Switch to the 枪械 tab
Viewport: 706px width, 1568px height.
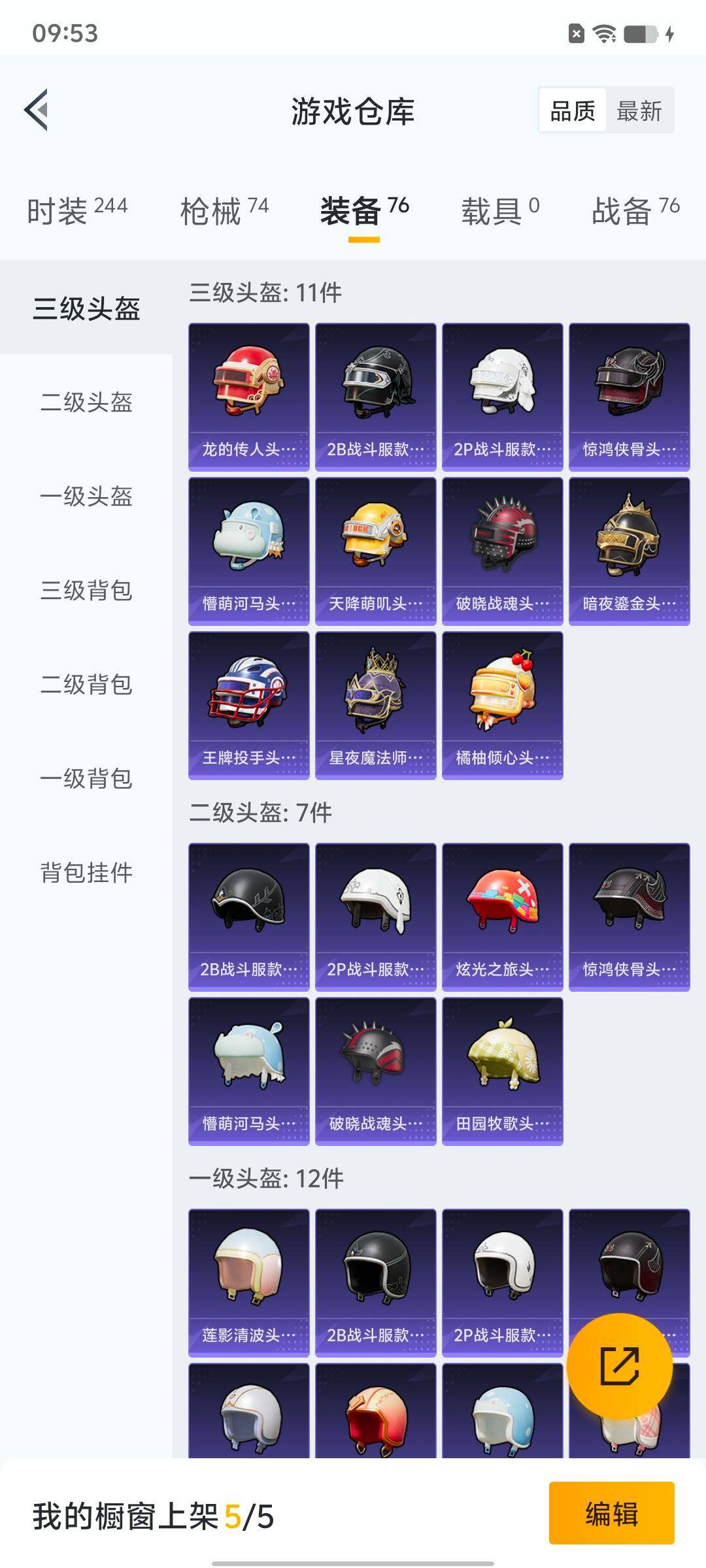tap(224, 211)
